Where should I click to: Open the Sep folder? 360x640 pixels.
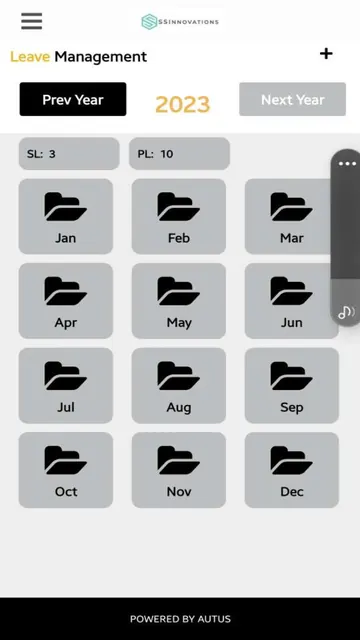(x=292, y=385)
